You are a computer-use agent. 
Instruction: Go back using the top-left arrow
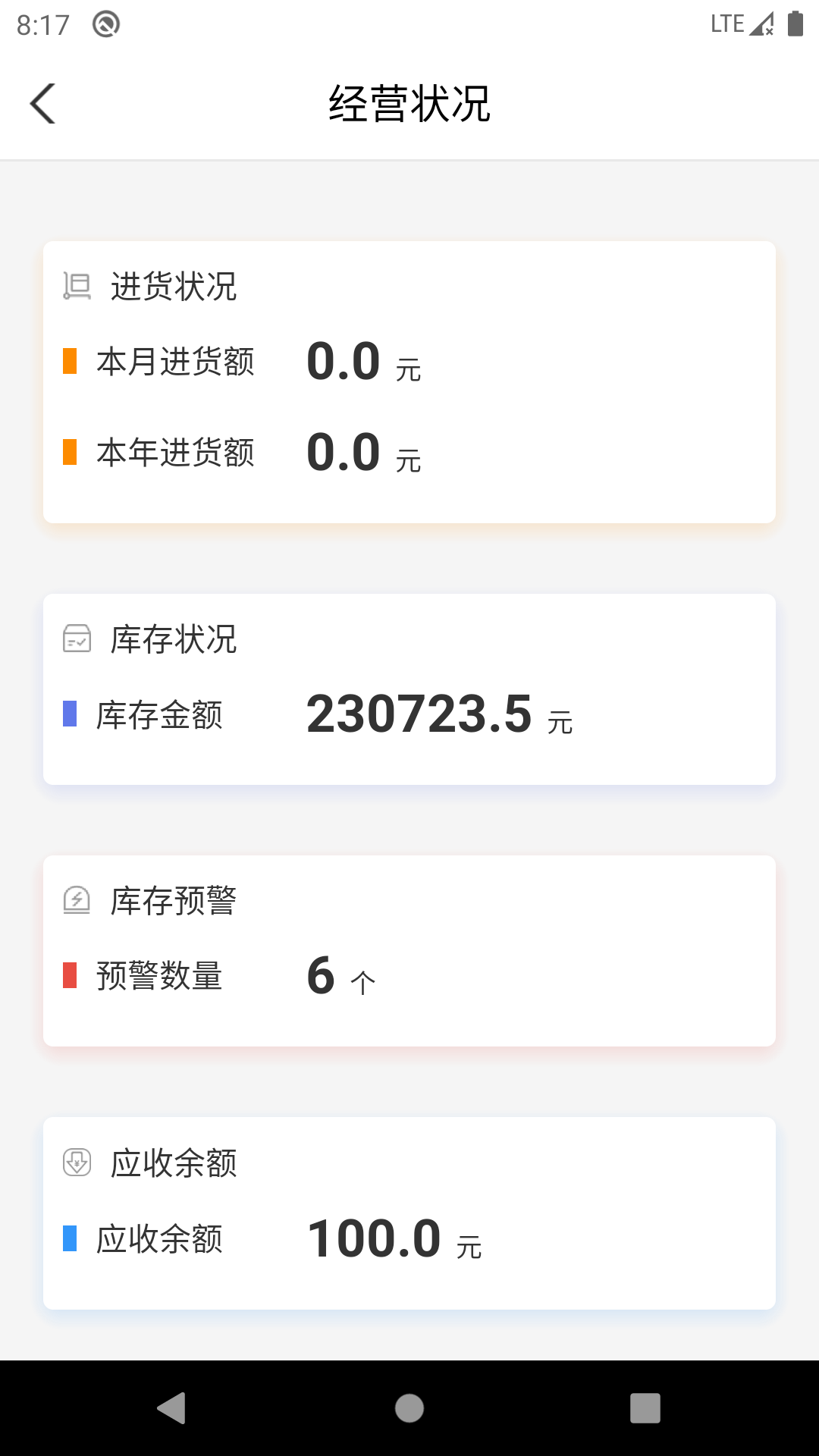point(43,103)
